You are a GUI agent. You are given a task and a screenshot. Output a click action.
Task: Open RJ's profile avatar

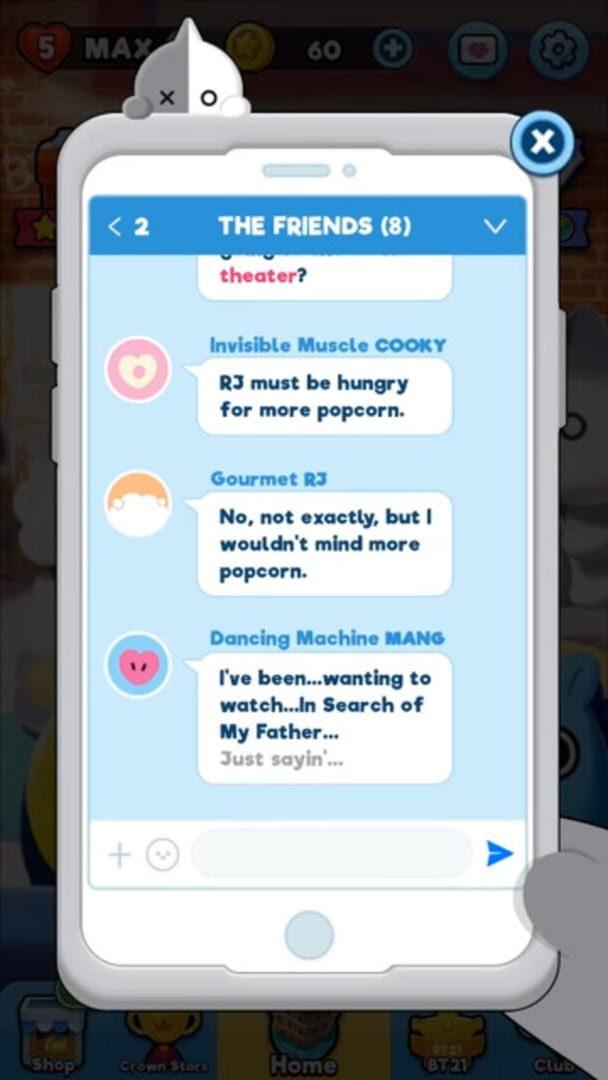tap(138, 503)
